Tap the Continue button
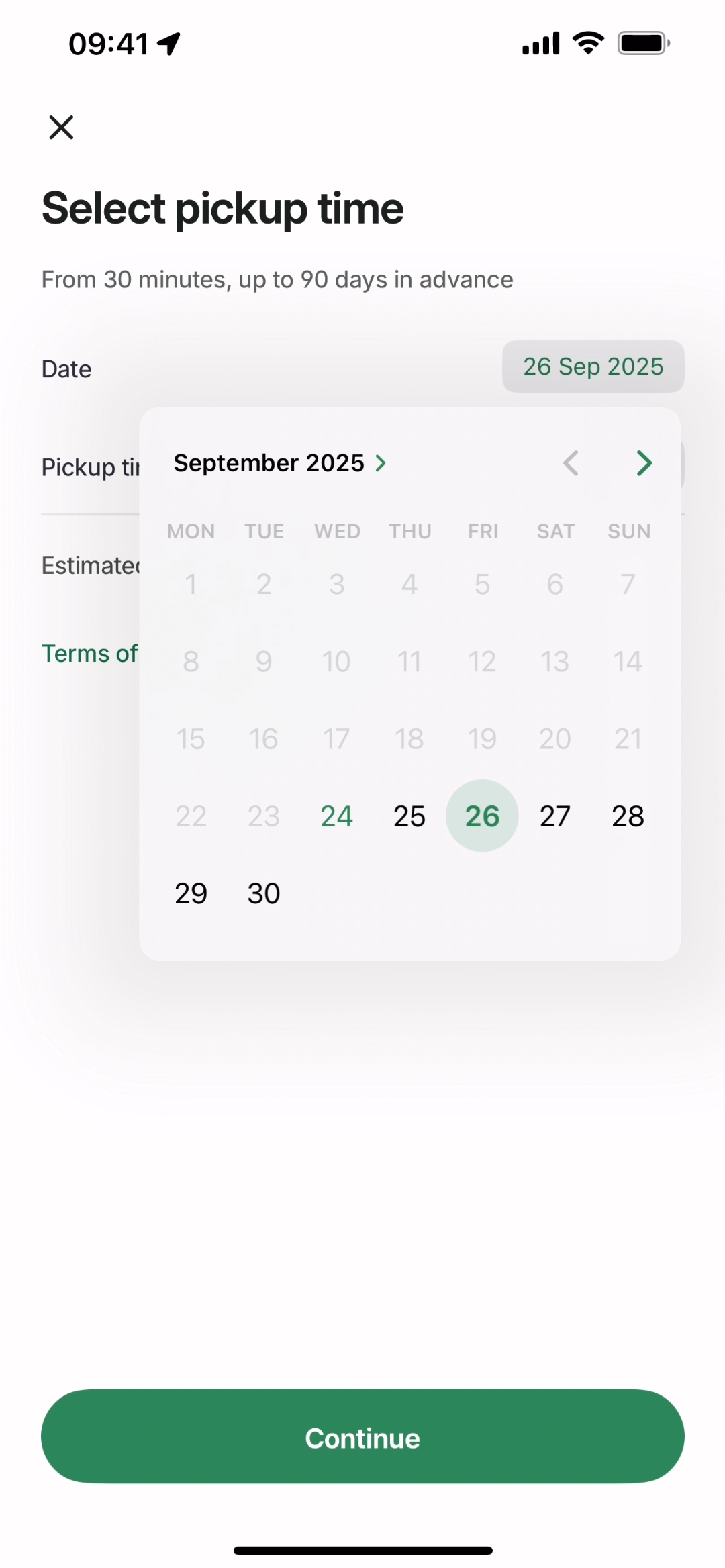 (362, 1438)
